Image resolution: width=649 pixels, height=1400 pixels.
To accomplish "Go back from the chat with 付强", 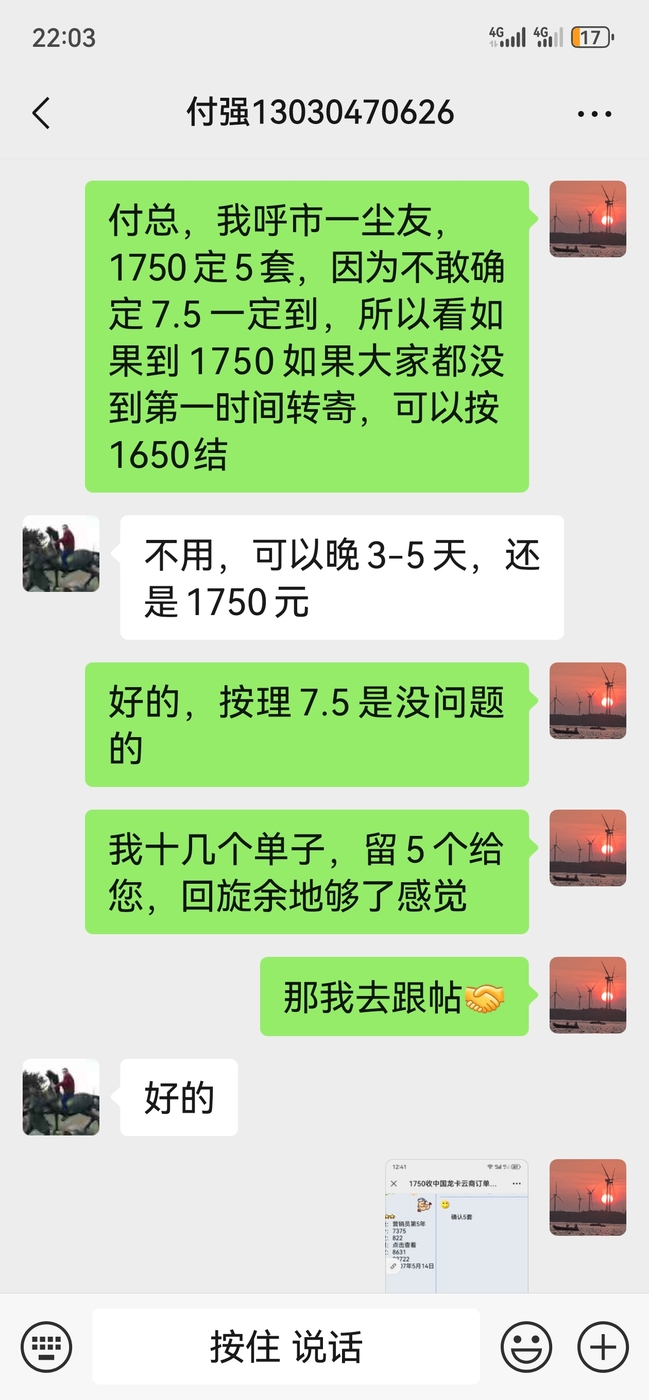I will coord(40,113).
